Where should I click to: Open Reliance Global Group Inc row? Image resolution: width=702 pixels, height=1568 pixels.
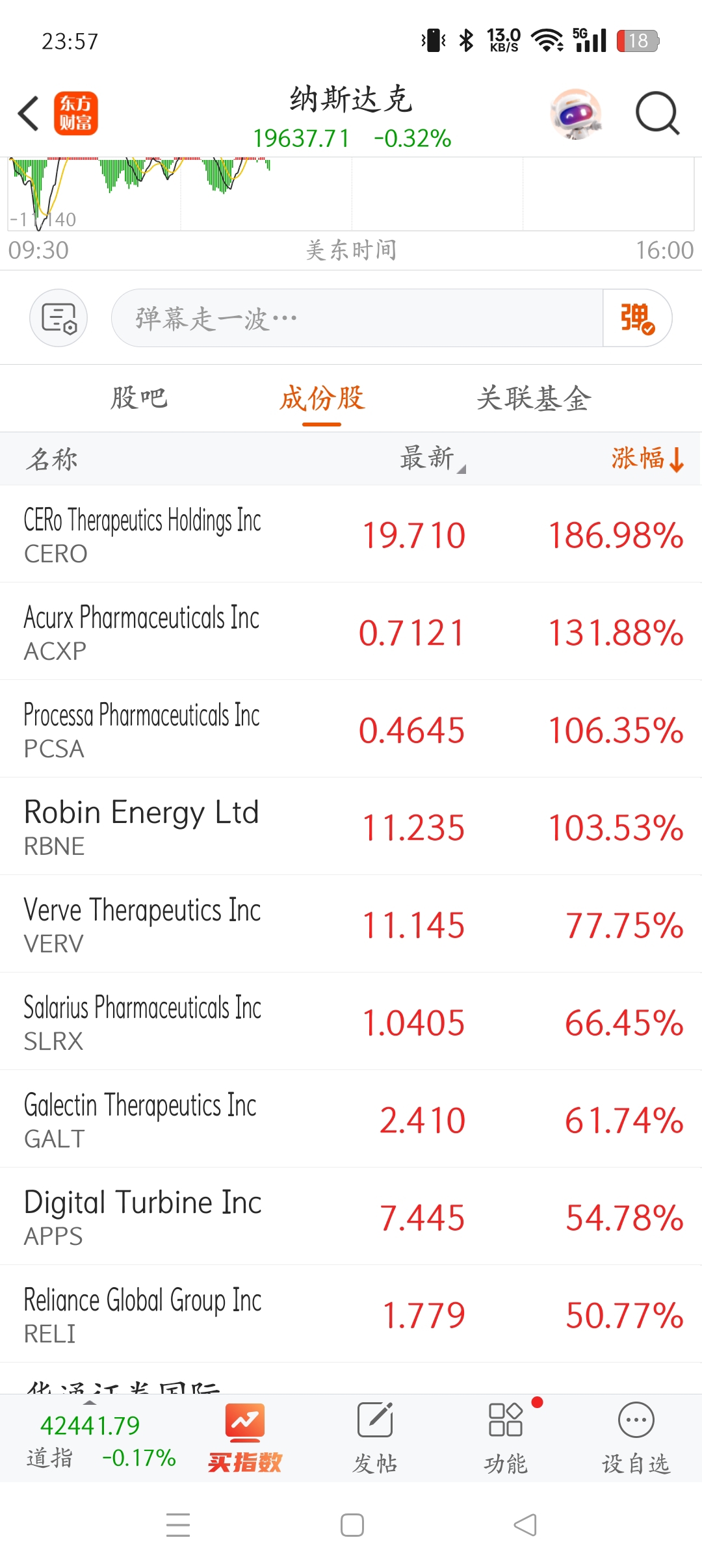pos(351,1314)
